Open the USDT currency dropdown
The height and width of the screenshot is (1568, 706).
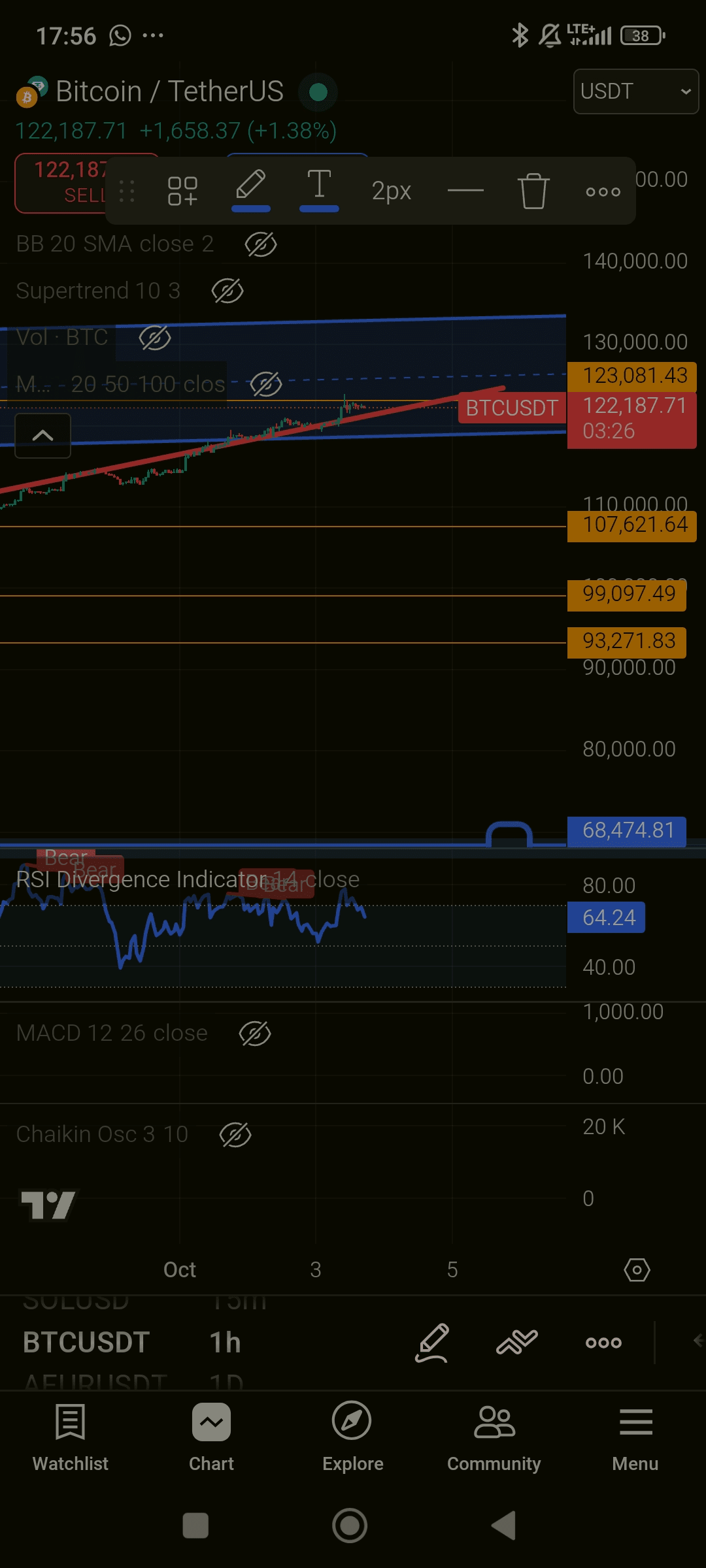click(635, 91)
